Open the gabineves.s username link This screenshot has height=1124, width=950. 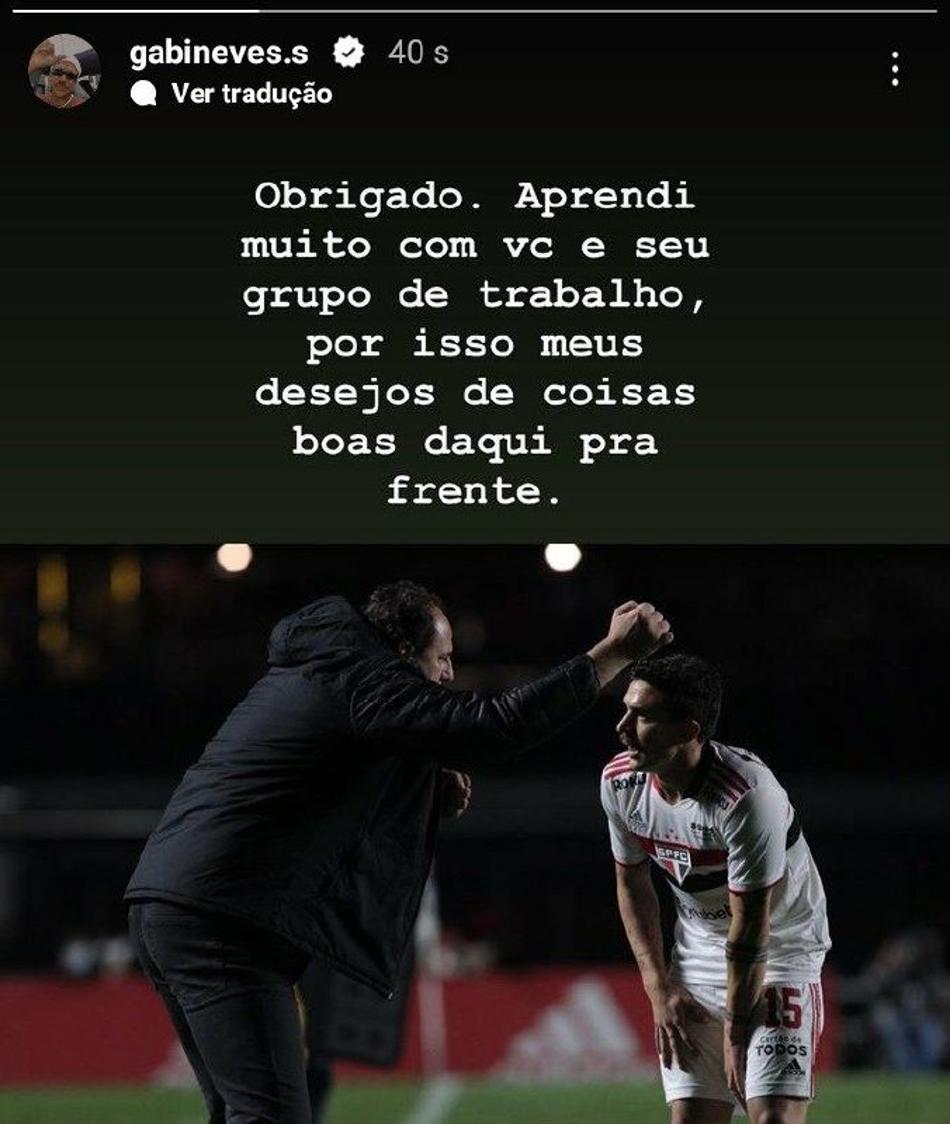pyautogui.click(x=219, y=53)
